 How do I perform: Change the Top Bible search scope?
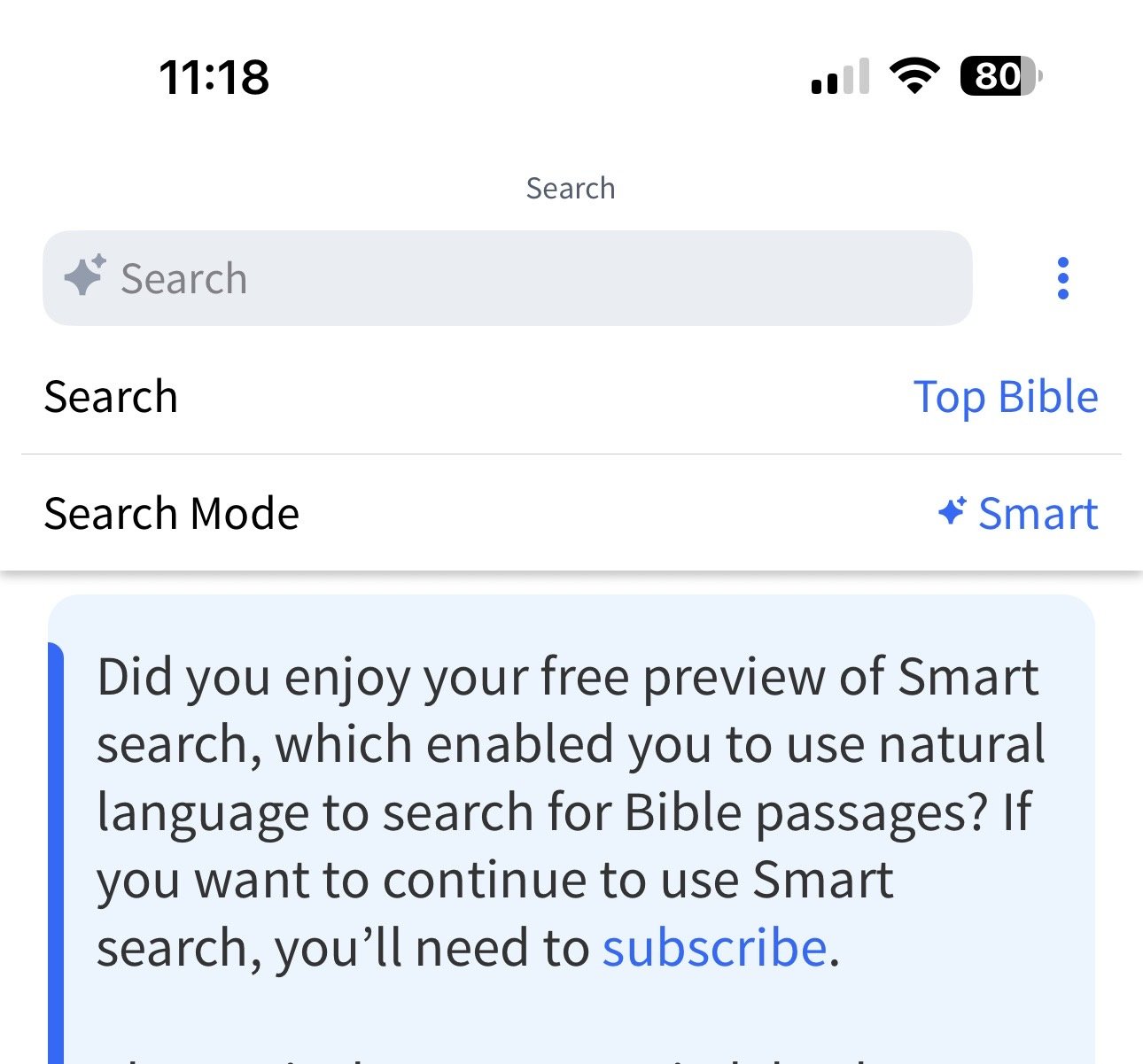[x=1005, y=397]
